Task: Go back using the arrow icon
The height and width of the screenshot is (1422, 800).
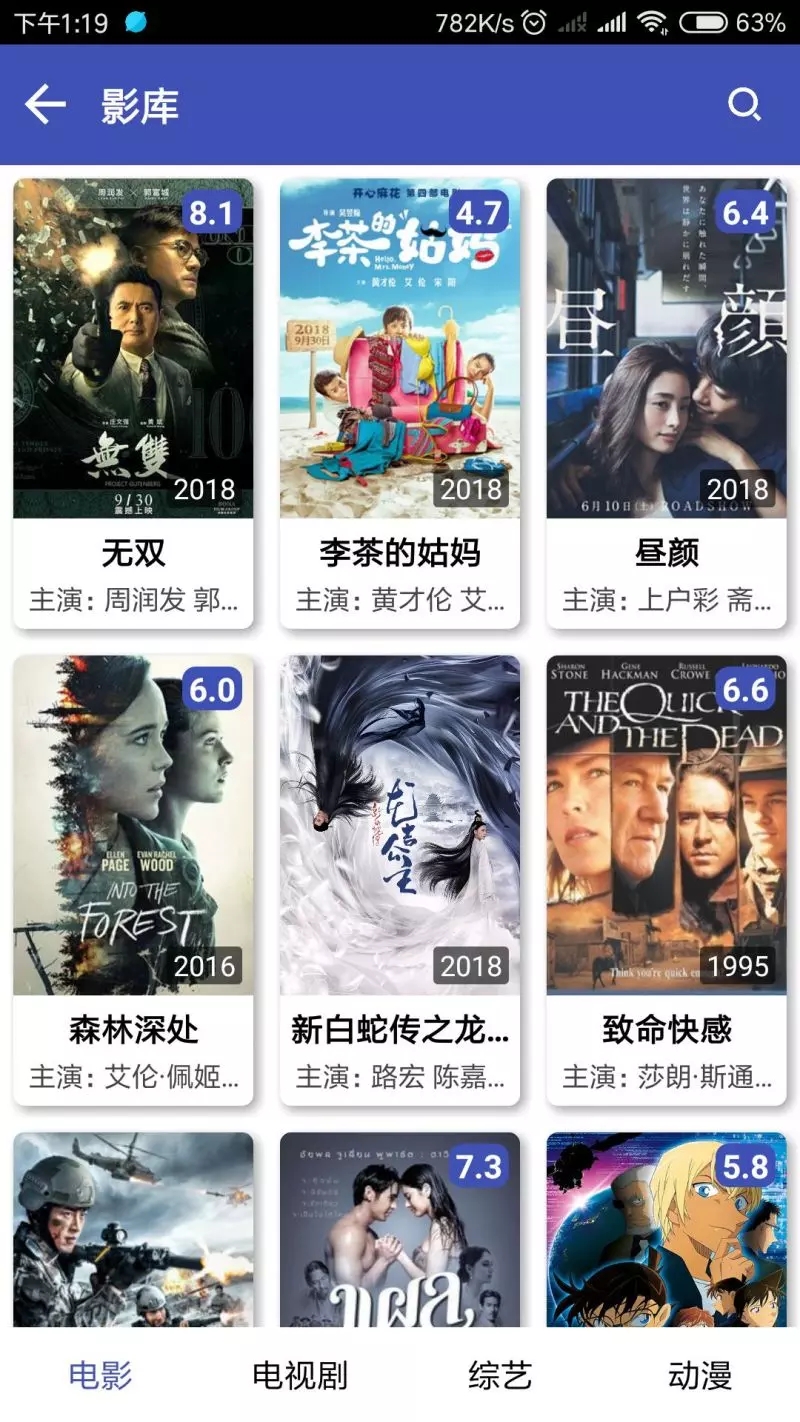Action: click(45, 104)
